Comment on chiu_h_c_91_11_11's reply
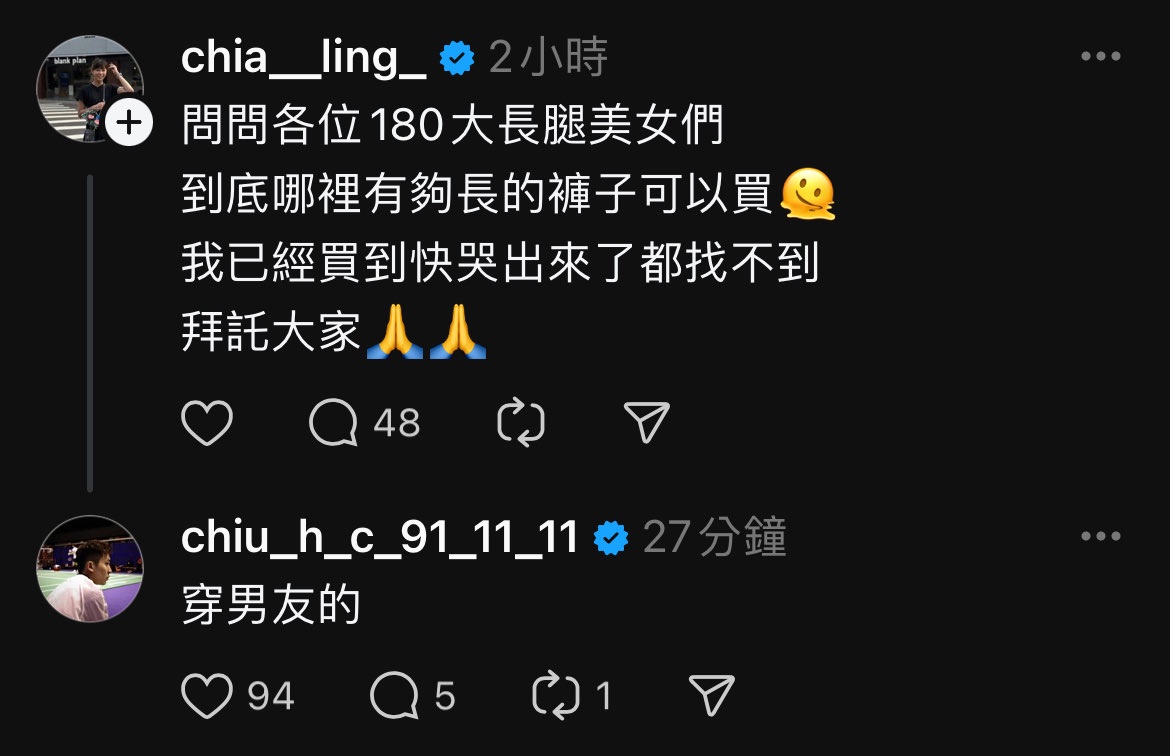 click(x=394, y=696)
